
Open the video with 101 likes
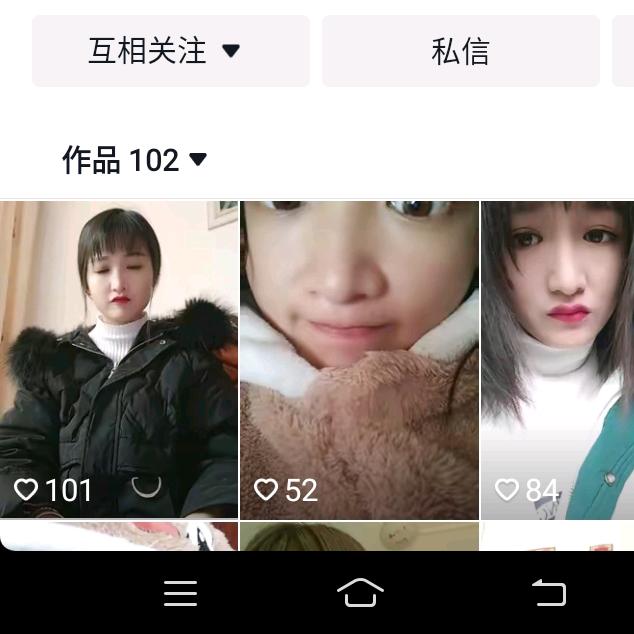(x=119, y=360)
